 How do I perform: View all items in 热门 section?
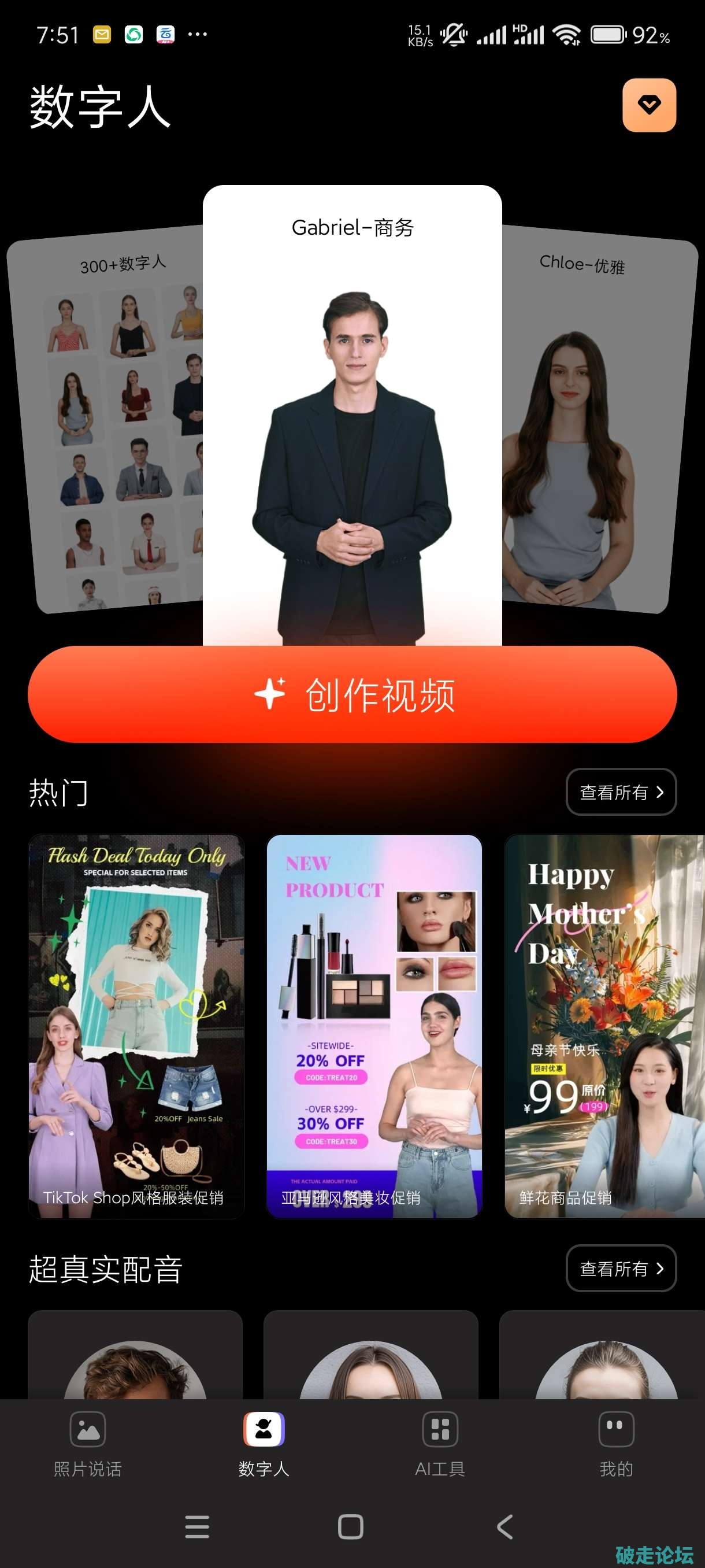coord(621,792)
